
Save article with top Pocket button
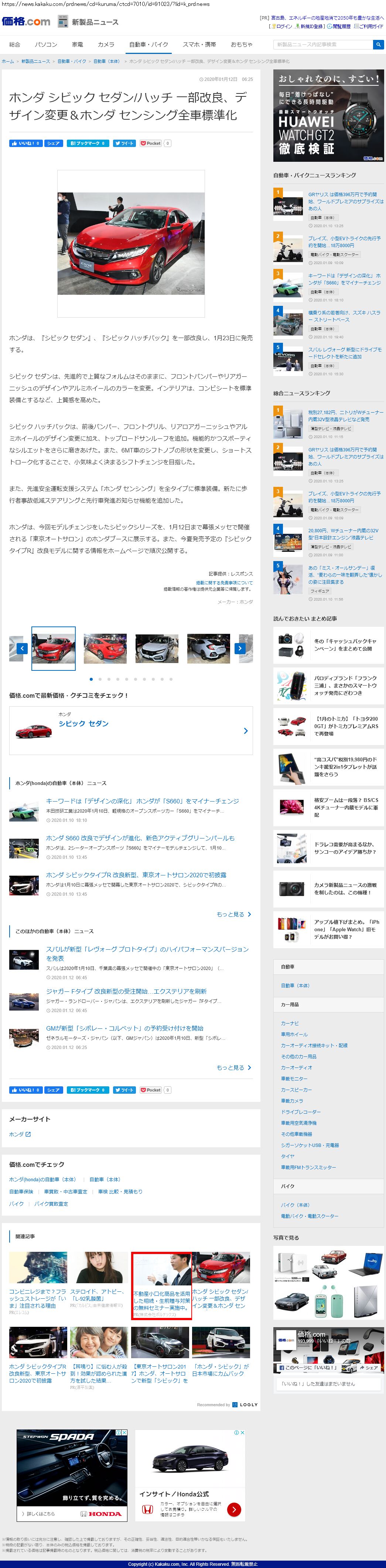151,143
